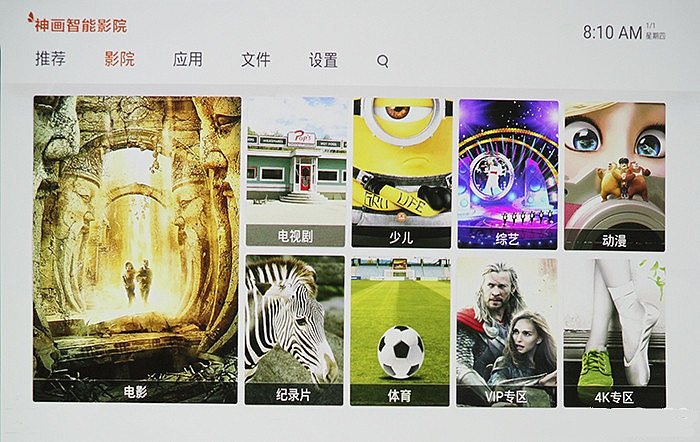
Task: Switch to the 设置 tab
Action: point(323,59)
